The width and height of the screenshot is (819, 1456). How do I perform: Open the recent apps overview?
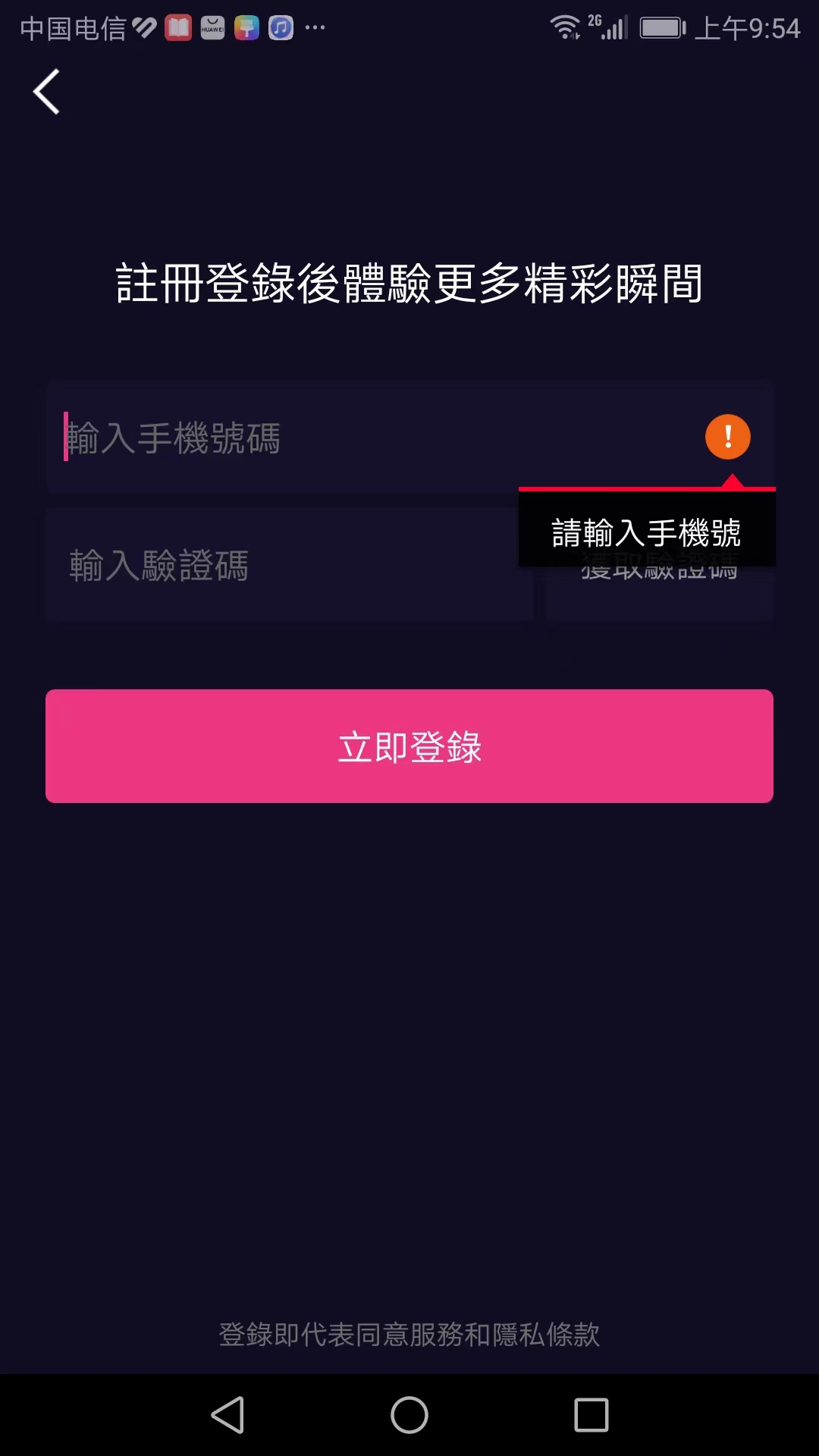tap(591, 1415)
